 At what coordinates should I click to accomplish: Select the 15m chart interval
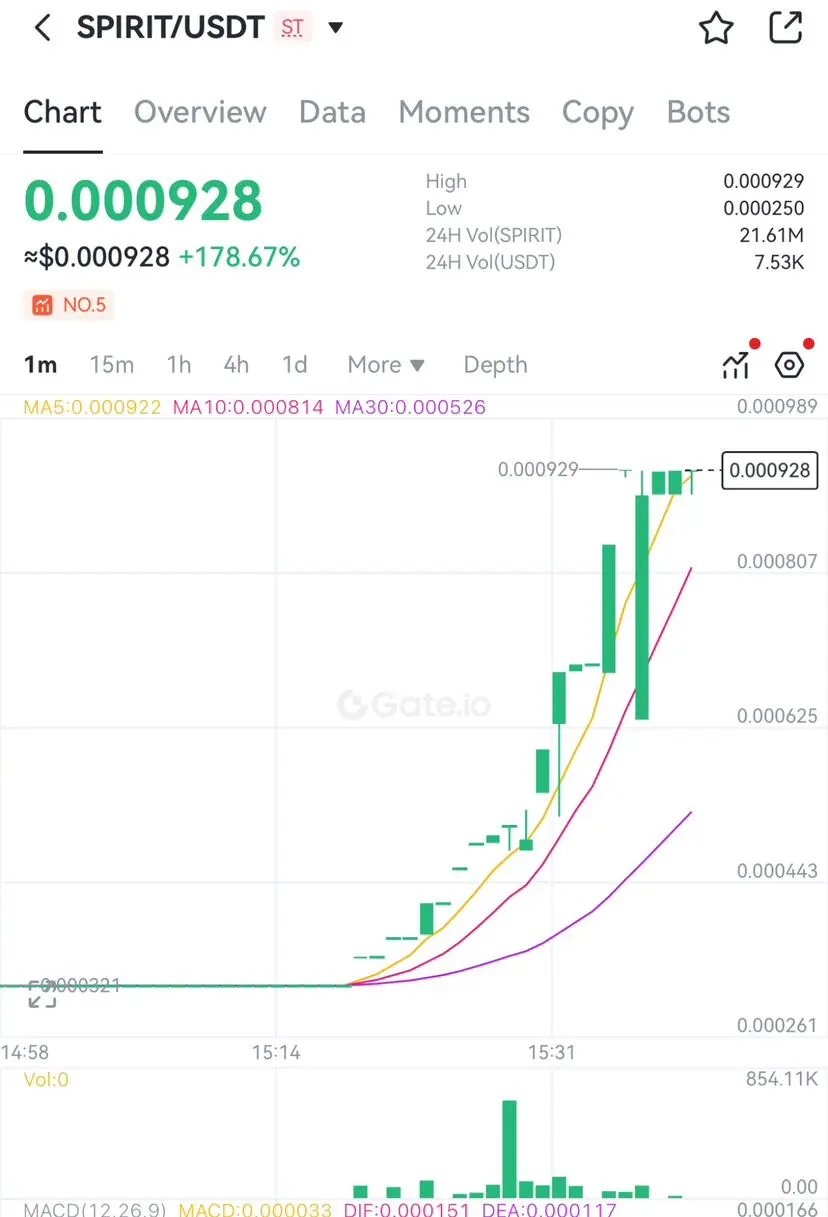click(111, 365)
